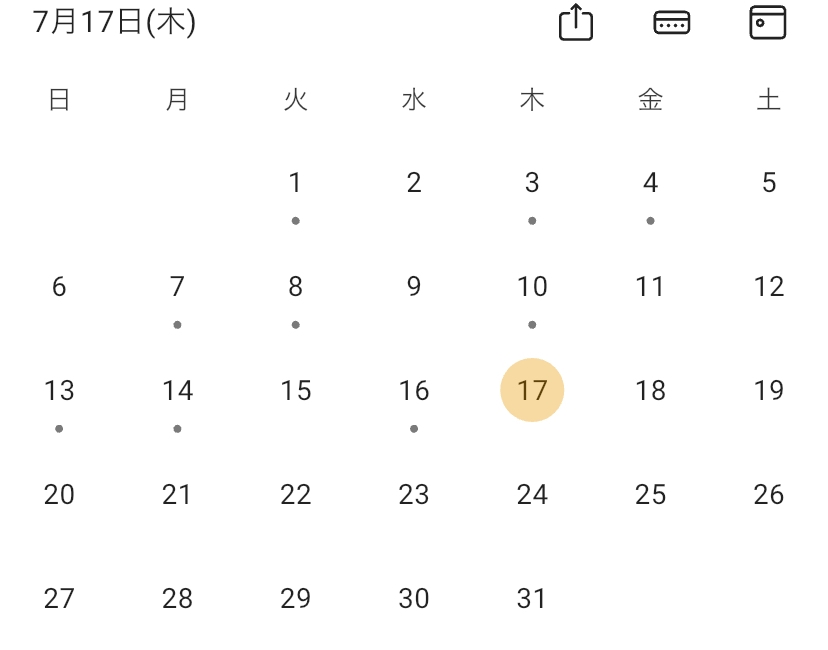Open the 7月17日(木) date header
The image size is (828, 650).
tap(114, 22)
